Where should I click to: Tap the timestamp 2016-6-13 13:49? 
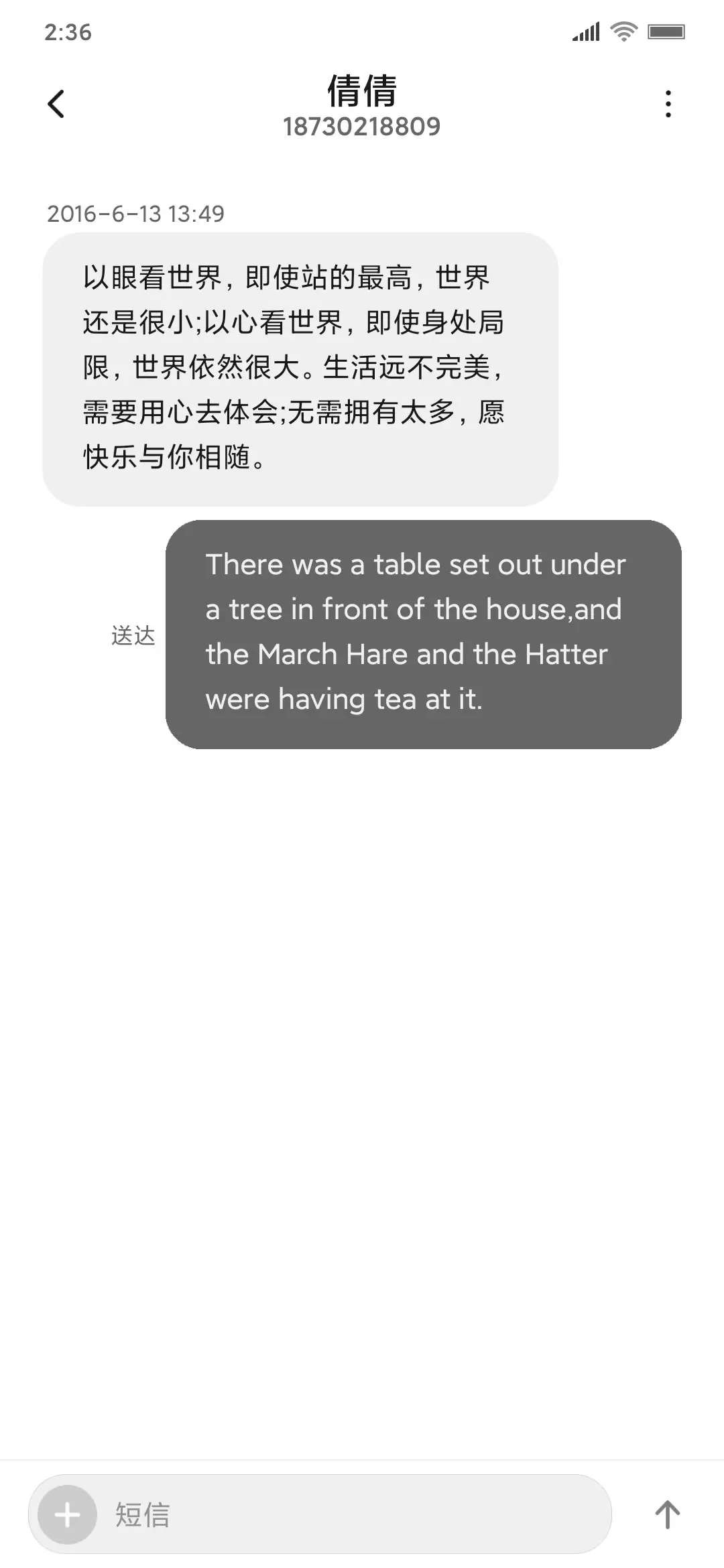(135, 214)
